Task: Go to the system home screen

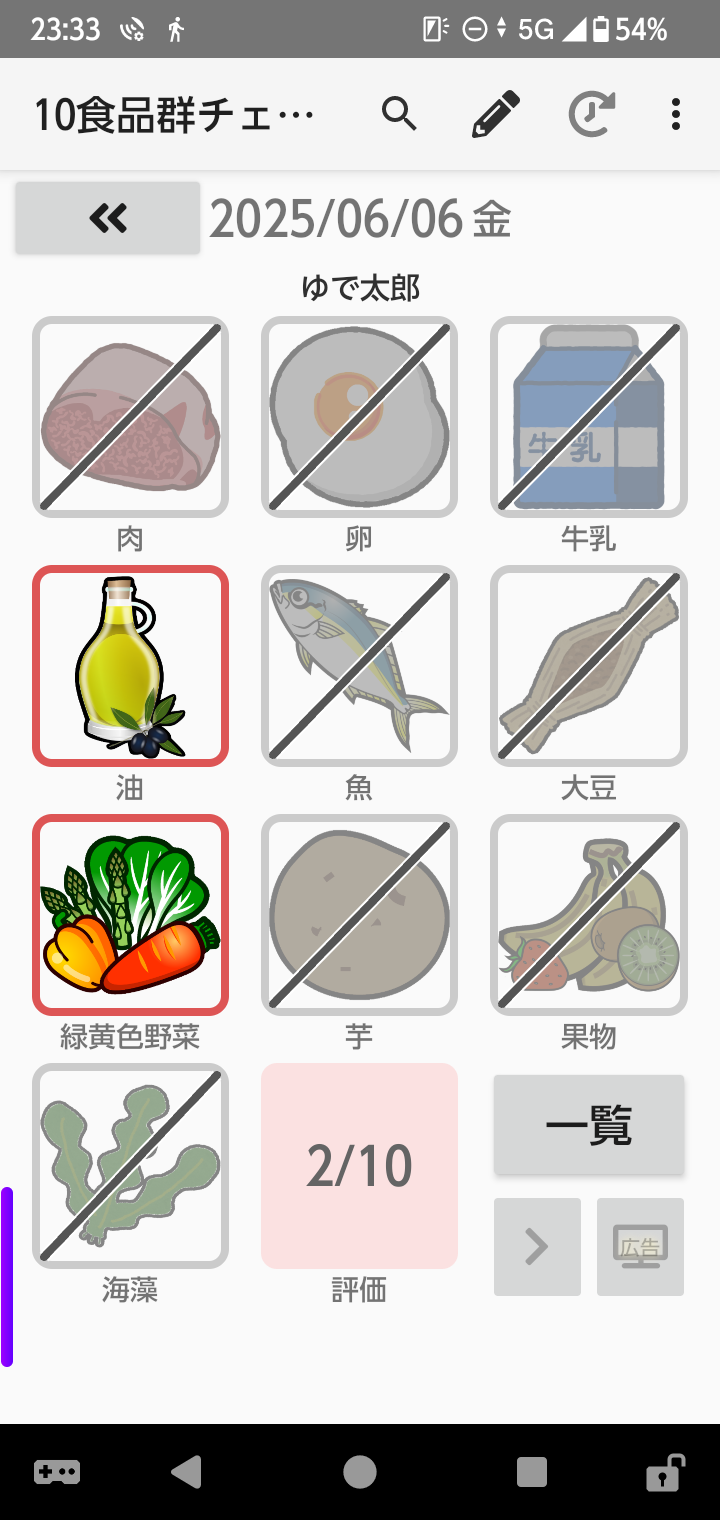Action: (x=360, y=1472)
